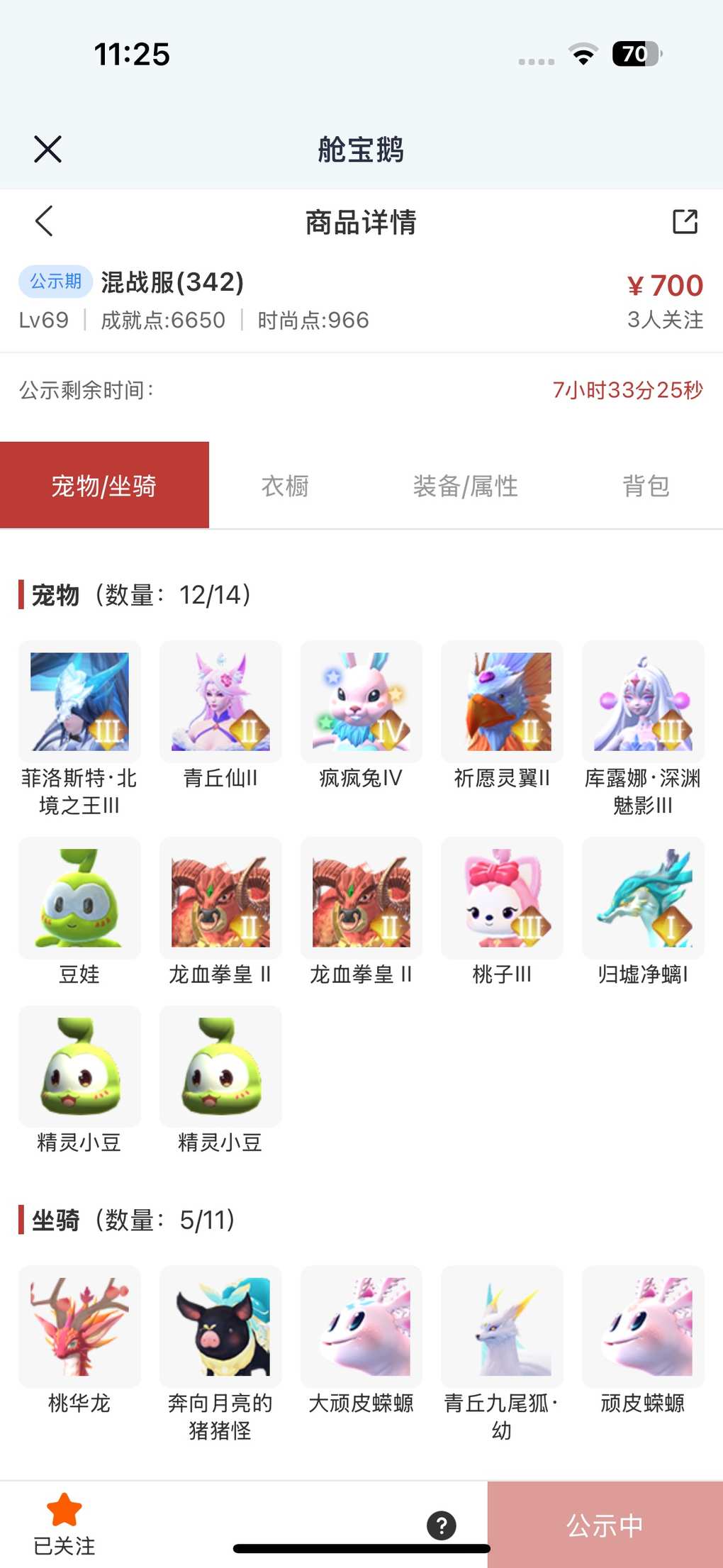Tap the 疯疯兔IV pet tile
This screenshot has height=1568, width=723.
361,702
